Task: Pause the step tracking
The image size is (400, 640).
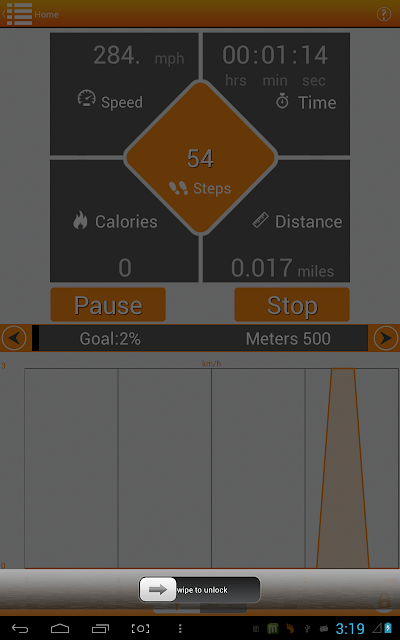Action: pos(108,304)
